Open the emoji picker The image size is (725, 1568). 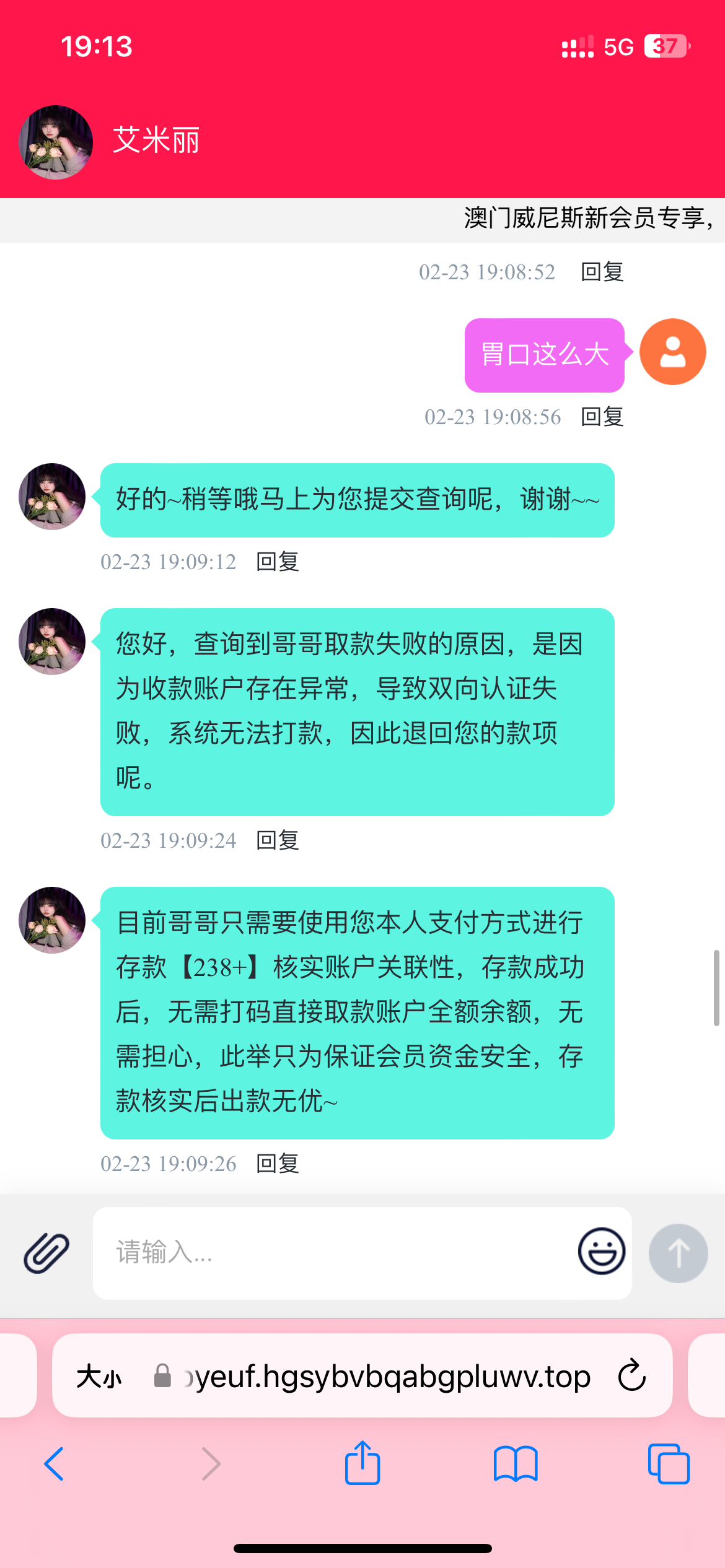click(x=601, y=1251)
